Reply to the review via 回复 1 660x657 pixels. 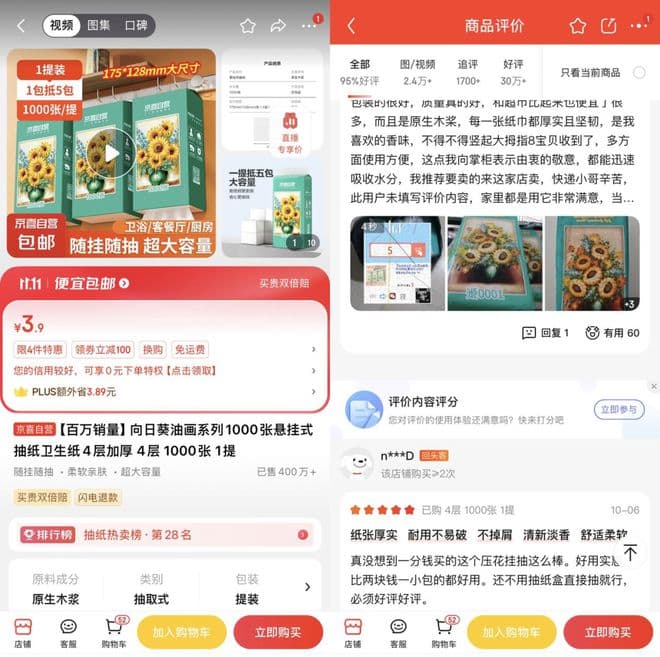pos(545,333)
